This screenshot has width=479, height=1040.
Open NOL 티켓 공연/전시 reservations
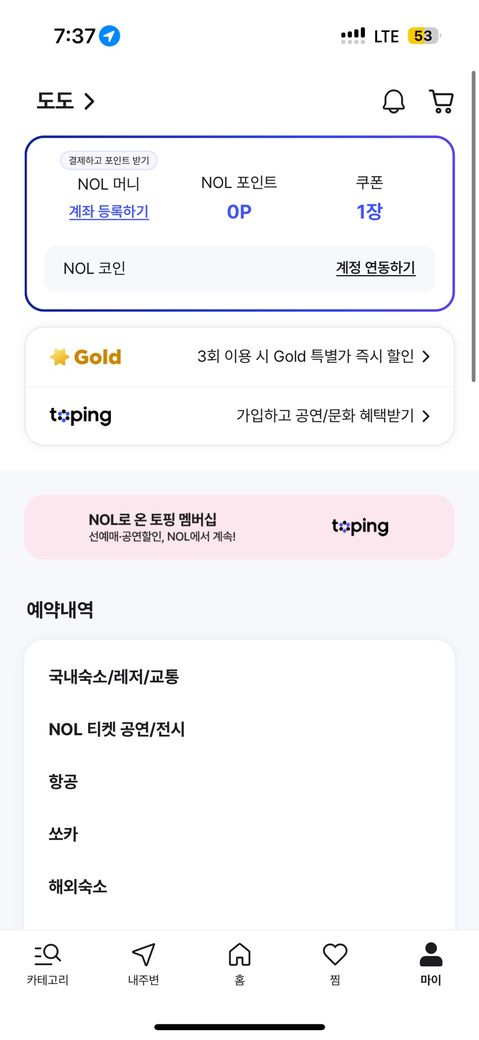click(x=240, y=730)
